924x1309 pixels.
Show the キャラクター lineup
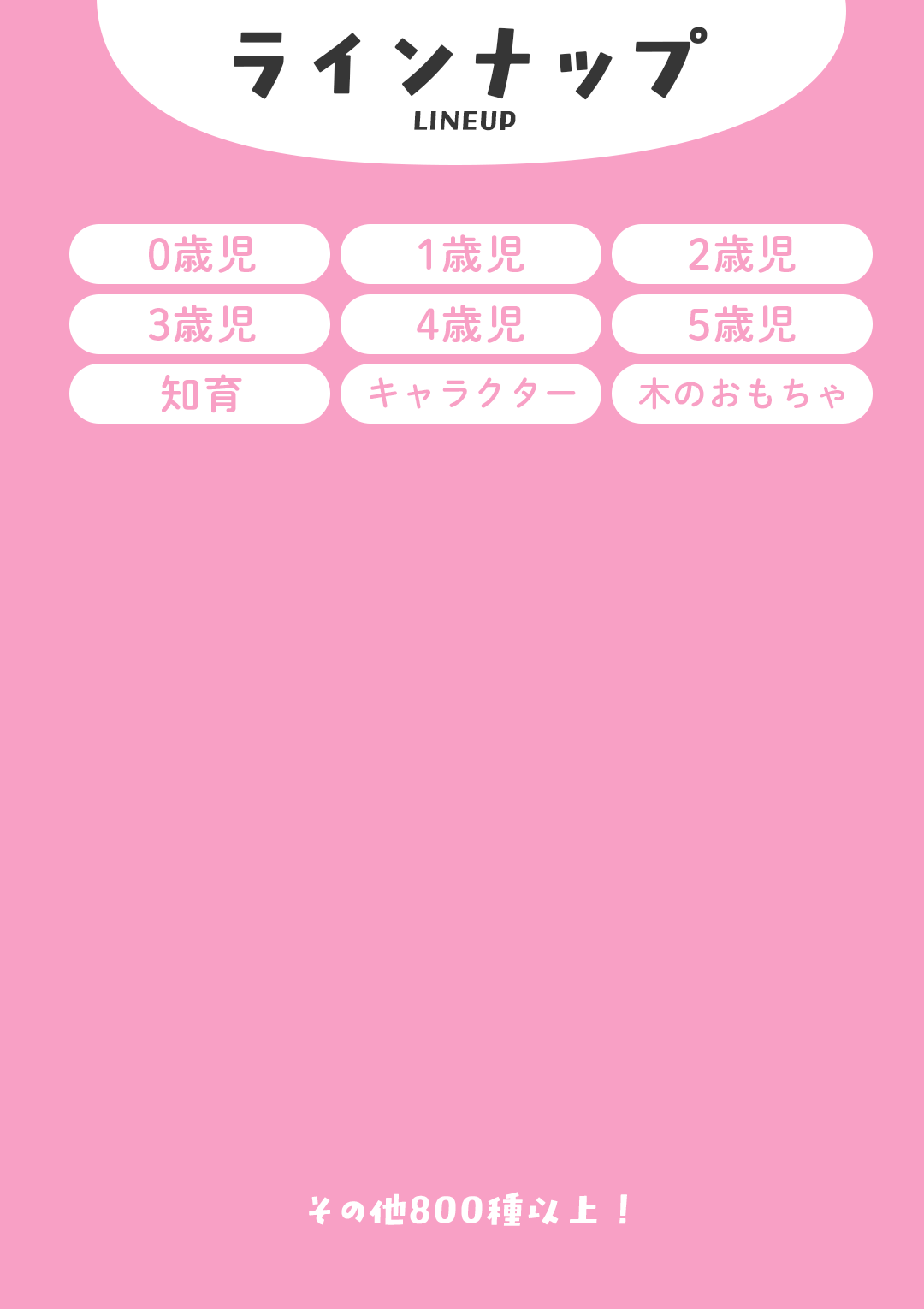(471, 394)
